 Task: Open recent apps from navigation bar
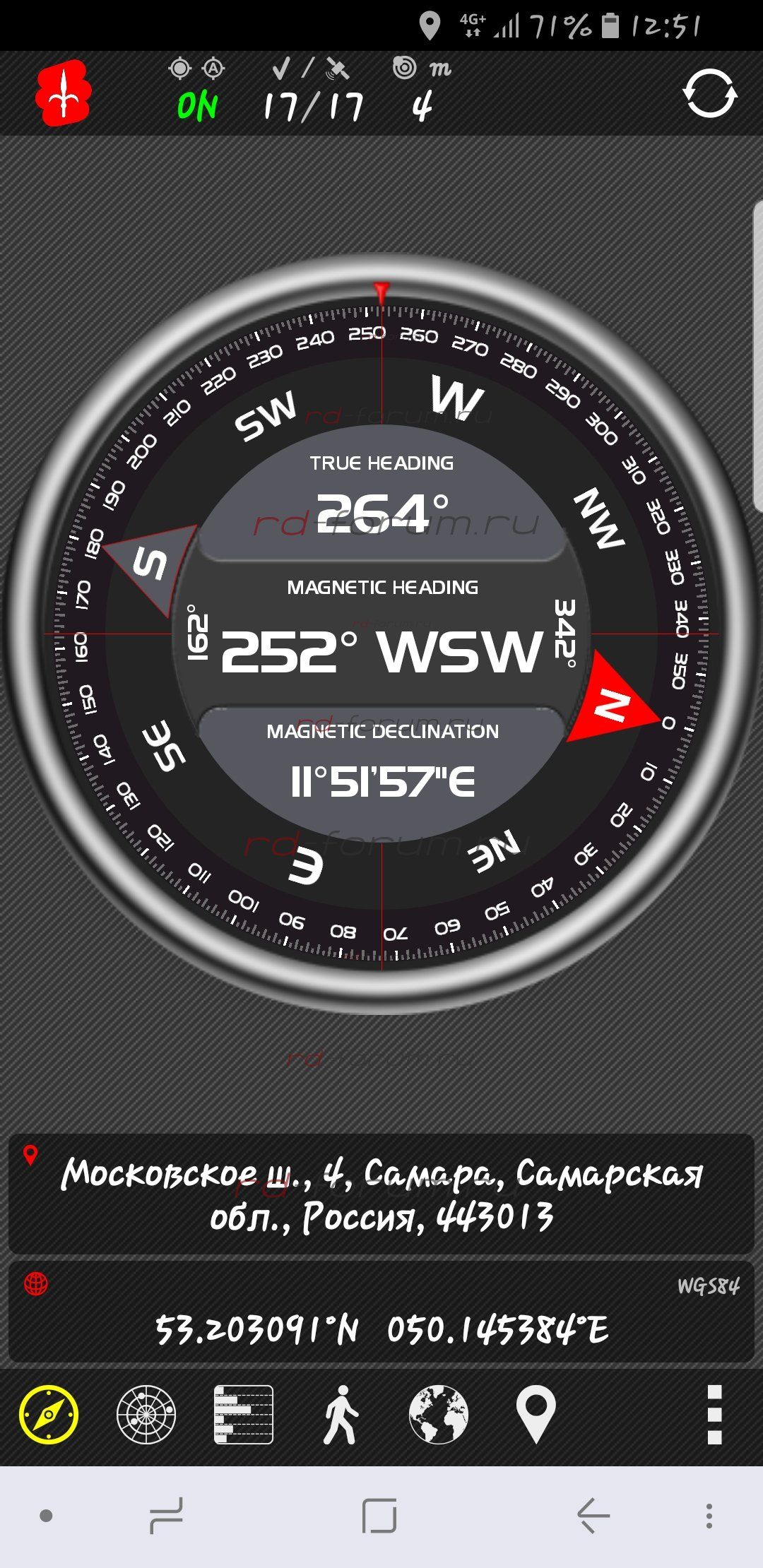(167, 1516)
